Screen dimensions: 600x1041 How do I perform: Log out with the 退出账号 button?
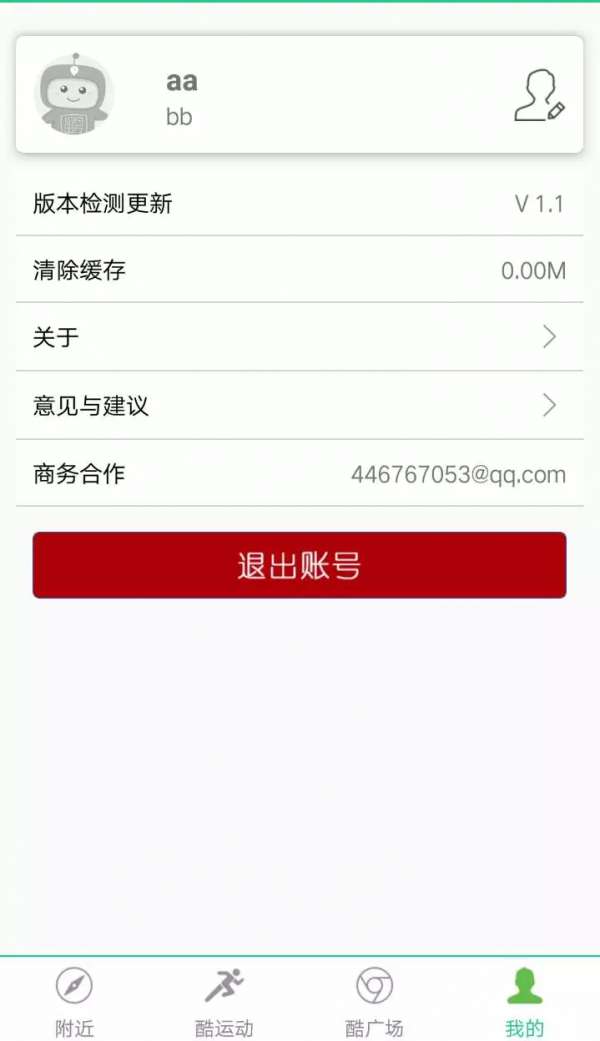(299, 565)
